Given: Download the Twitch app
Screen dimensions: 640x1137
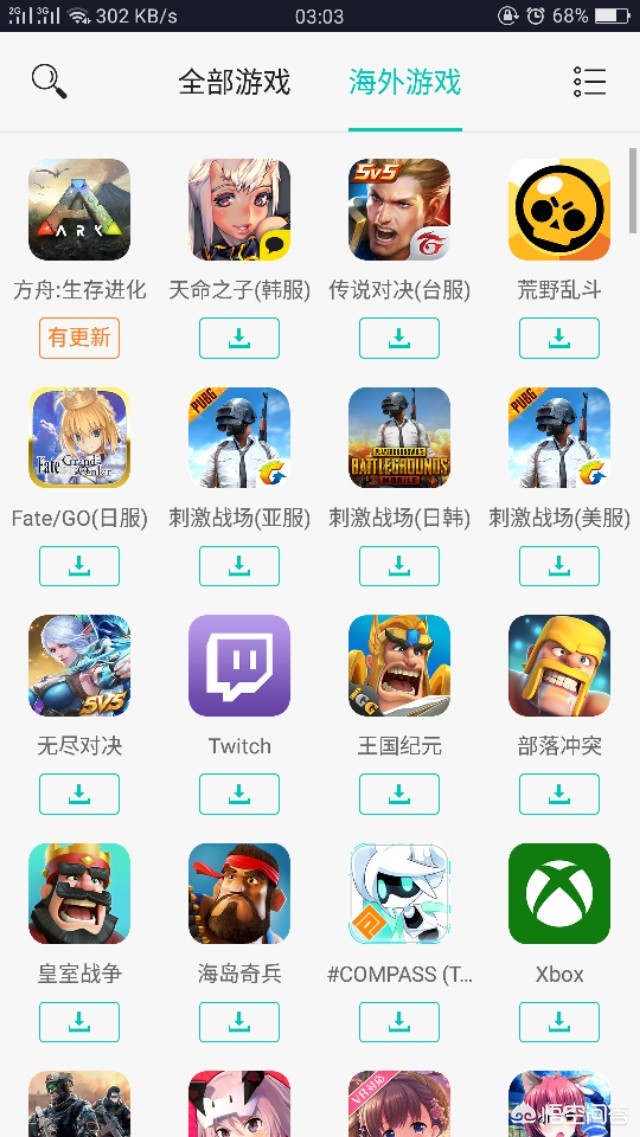Looking at the screenshot, I should [239, 794].
